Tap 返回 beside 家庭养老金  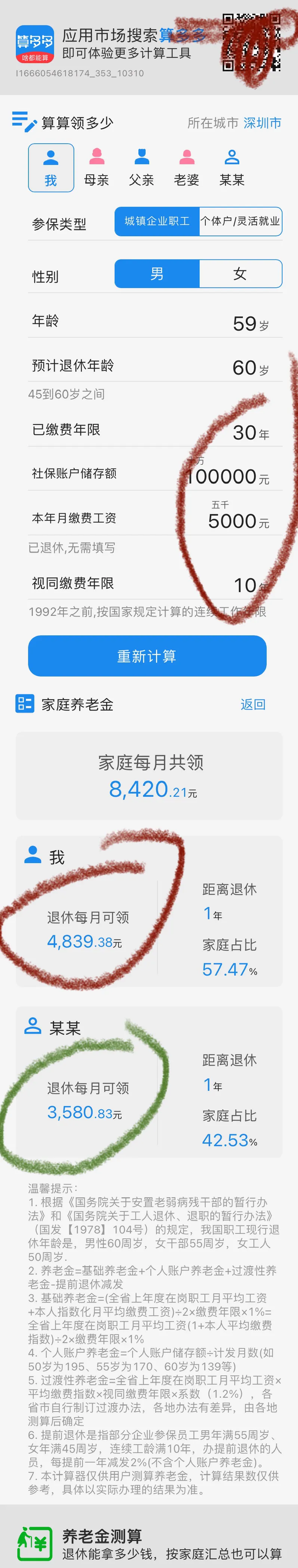pyautogui.click(x=253, y=704)
